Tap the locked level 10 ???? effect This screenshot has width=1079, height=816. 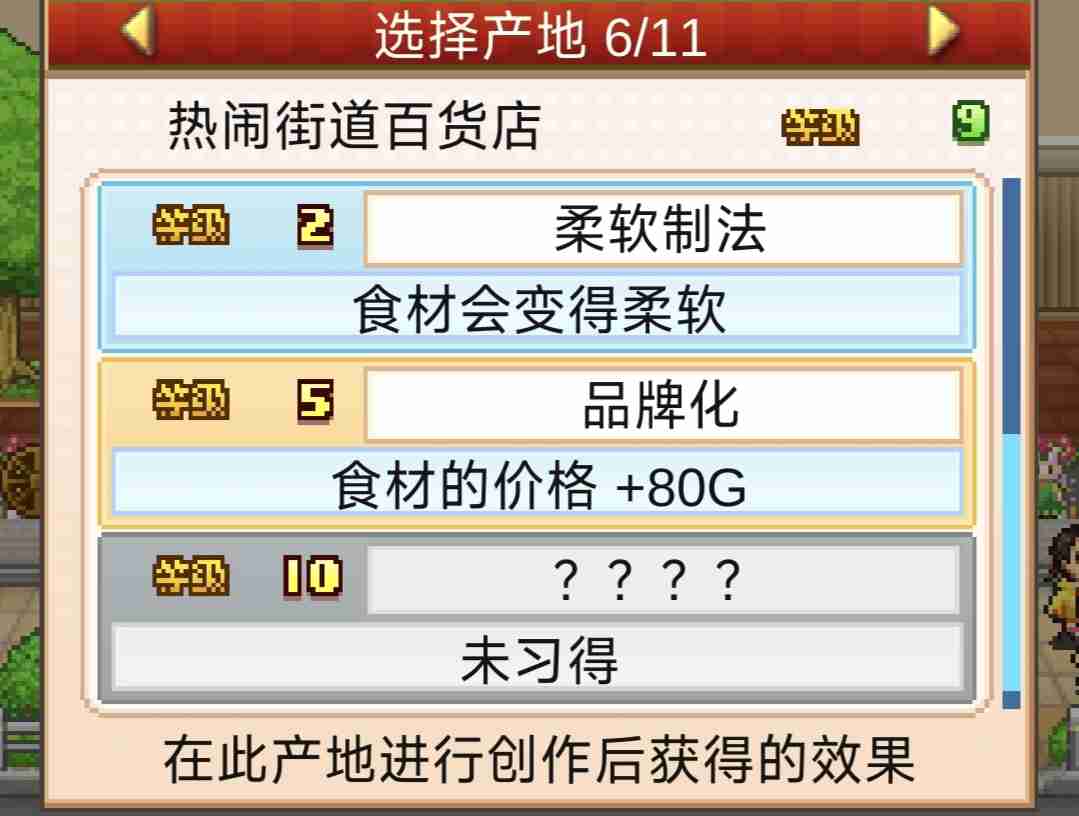tap(537, 618)
